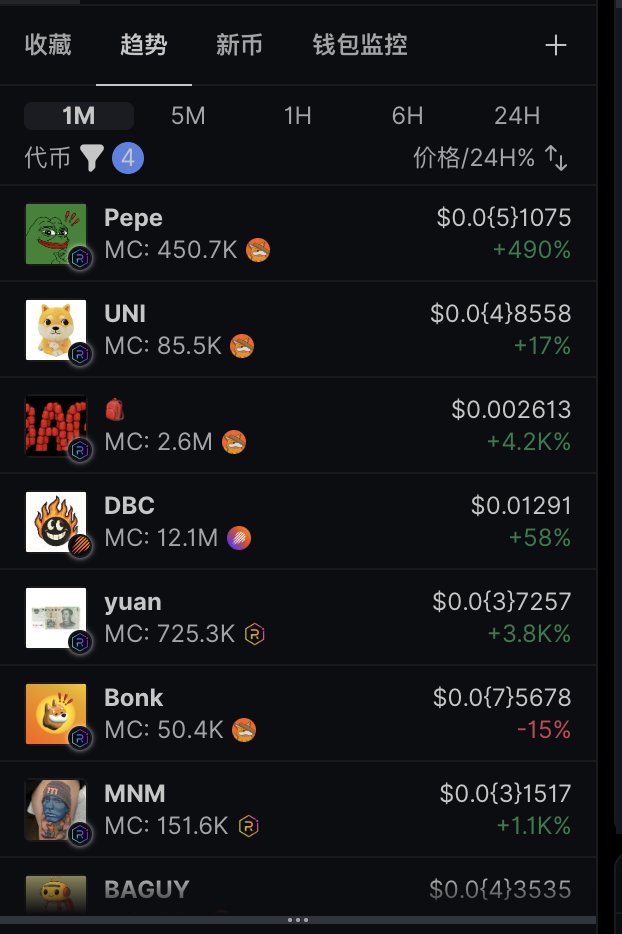622x934 pixels.
Task: Sort by 价格/24H% column
Action: point(490,158)
